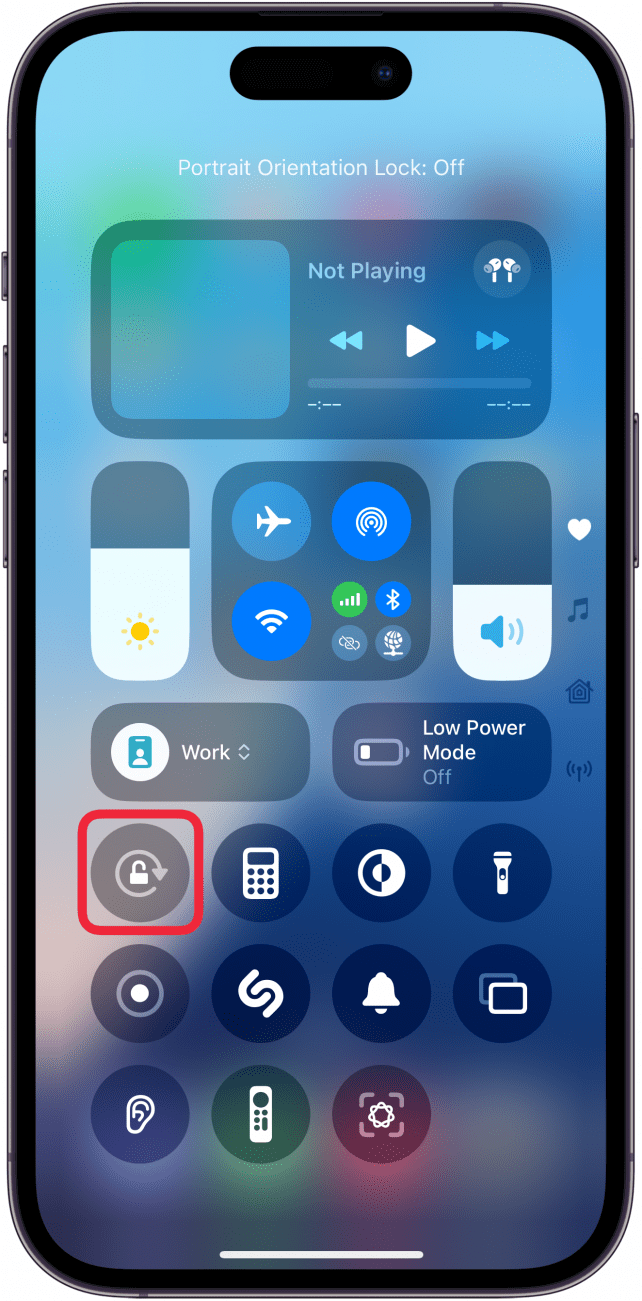Skip to the next track

click(x=492, y=341)
